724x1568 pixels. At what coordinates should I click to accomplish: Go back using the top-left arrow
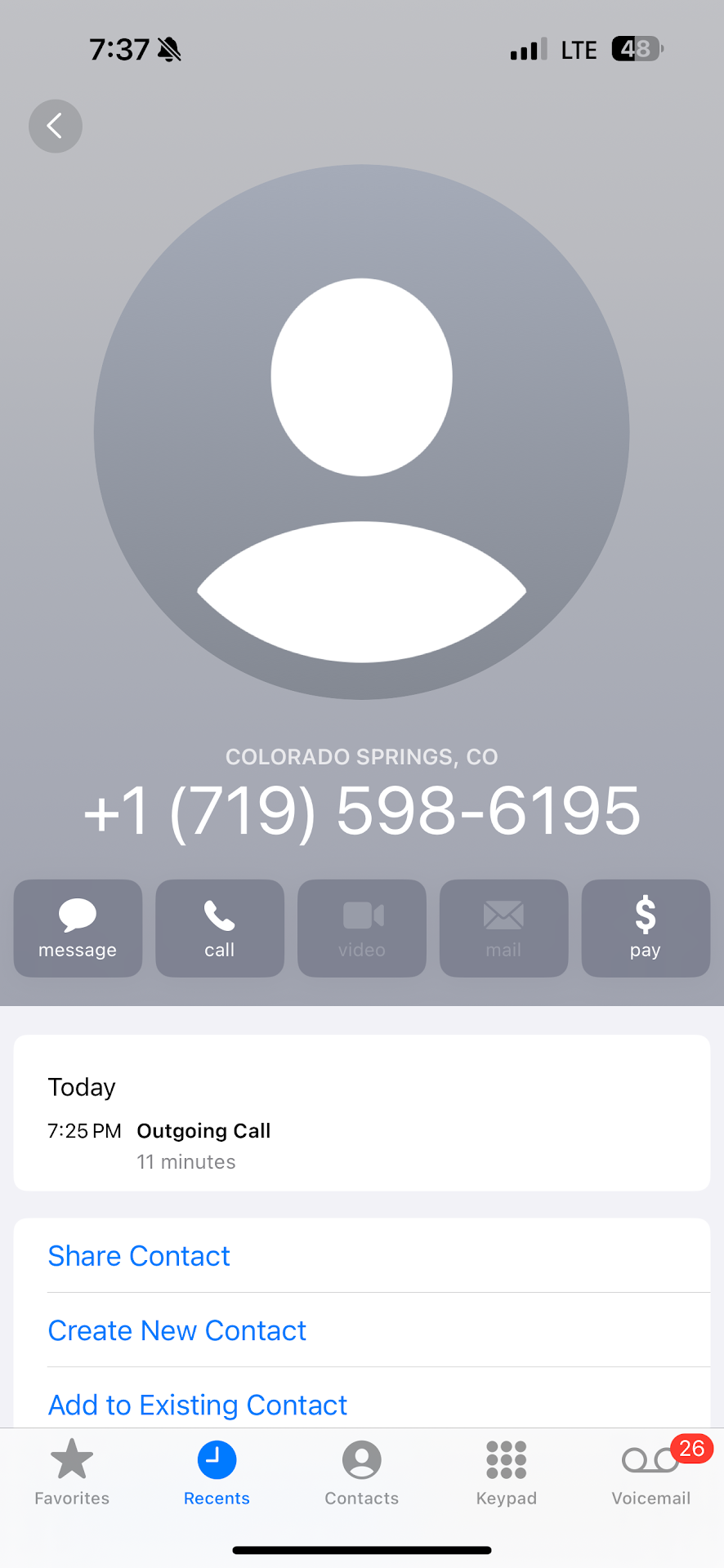coord(56,127)
